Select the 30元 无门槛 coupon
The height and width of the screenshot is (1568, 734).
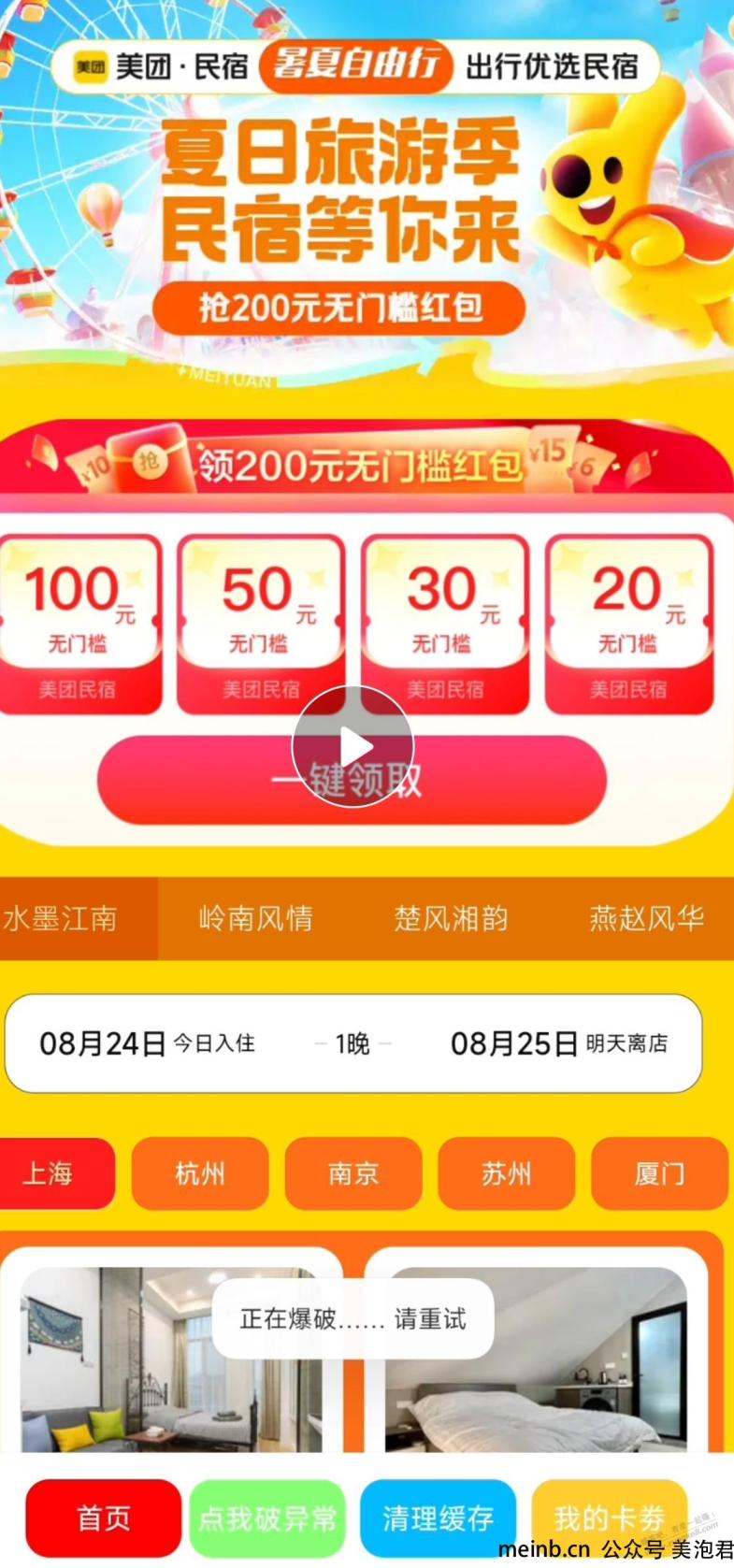click(445, 625)
